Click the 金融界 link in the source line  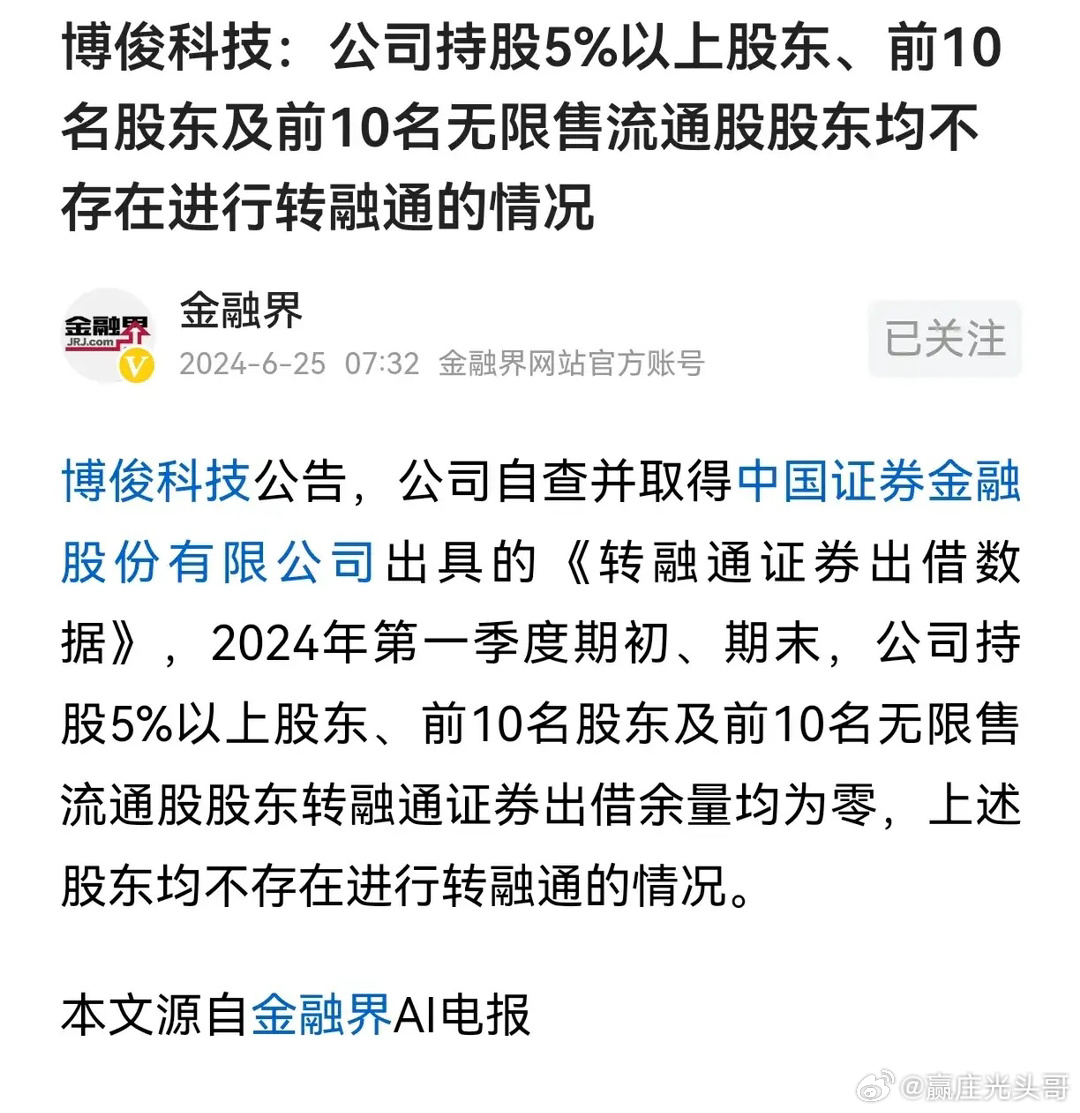point(322,1013)
